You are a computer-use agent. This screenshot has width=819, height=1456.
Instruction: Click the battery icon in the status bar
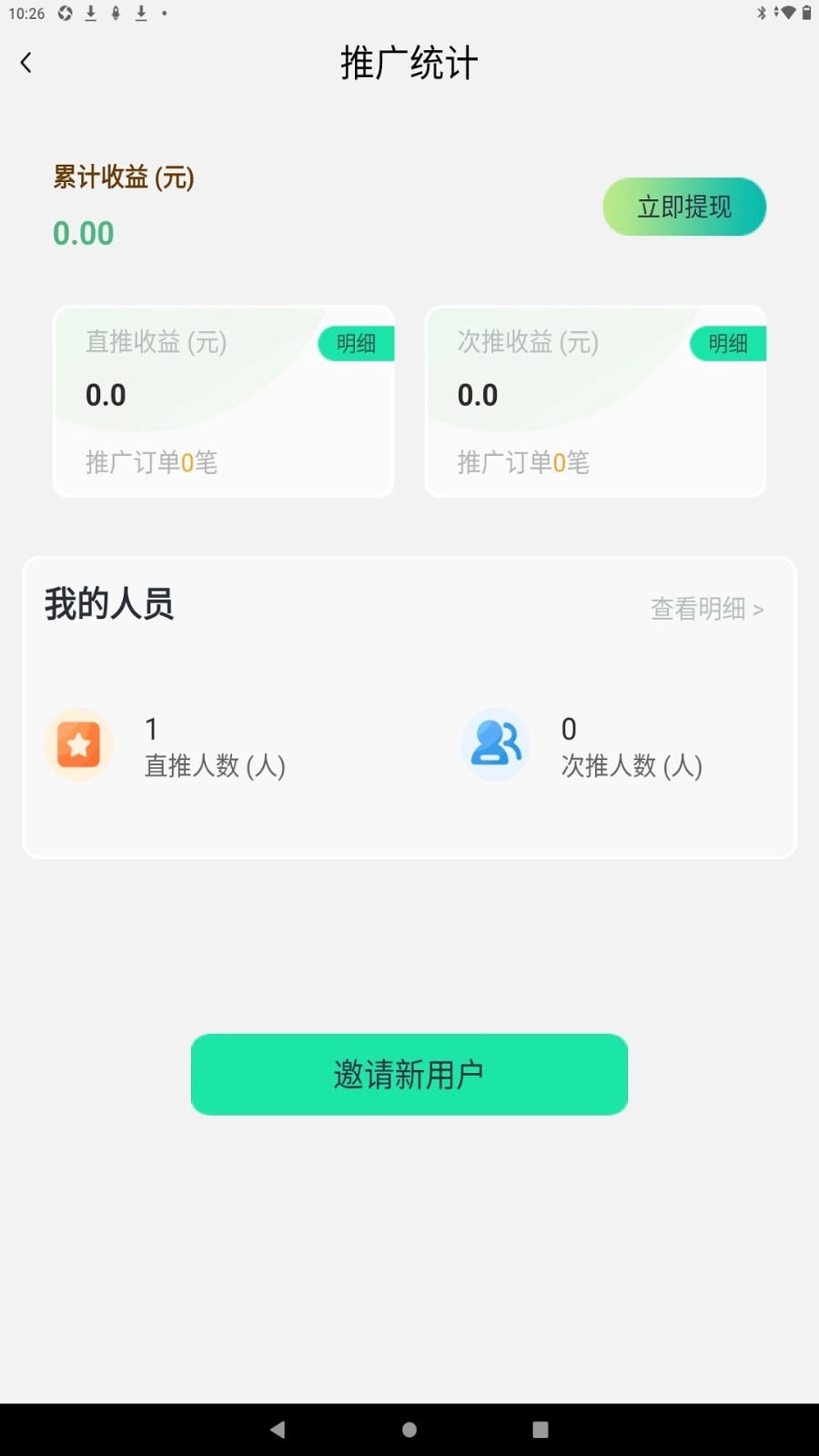[x=806, y=13]
